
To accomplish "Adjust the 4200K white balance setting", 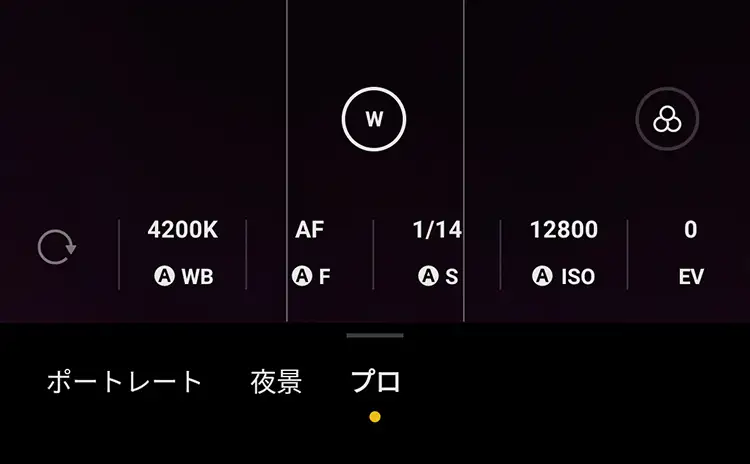I will coord(182,253).
